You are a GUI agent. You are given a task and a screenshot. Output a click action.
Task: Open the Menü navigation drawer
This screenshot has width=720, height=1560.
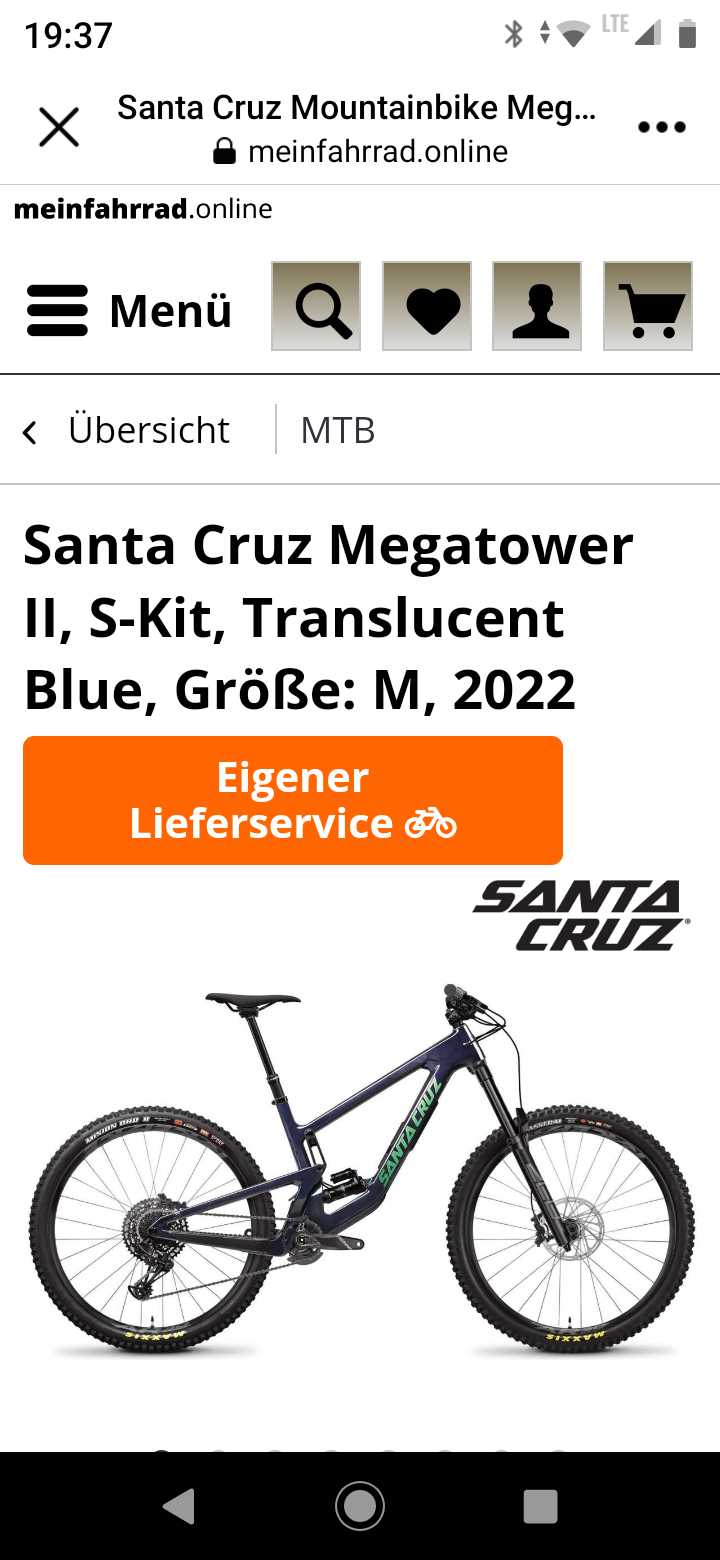(129, 310)
